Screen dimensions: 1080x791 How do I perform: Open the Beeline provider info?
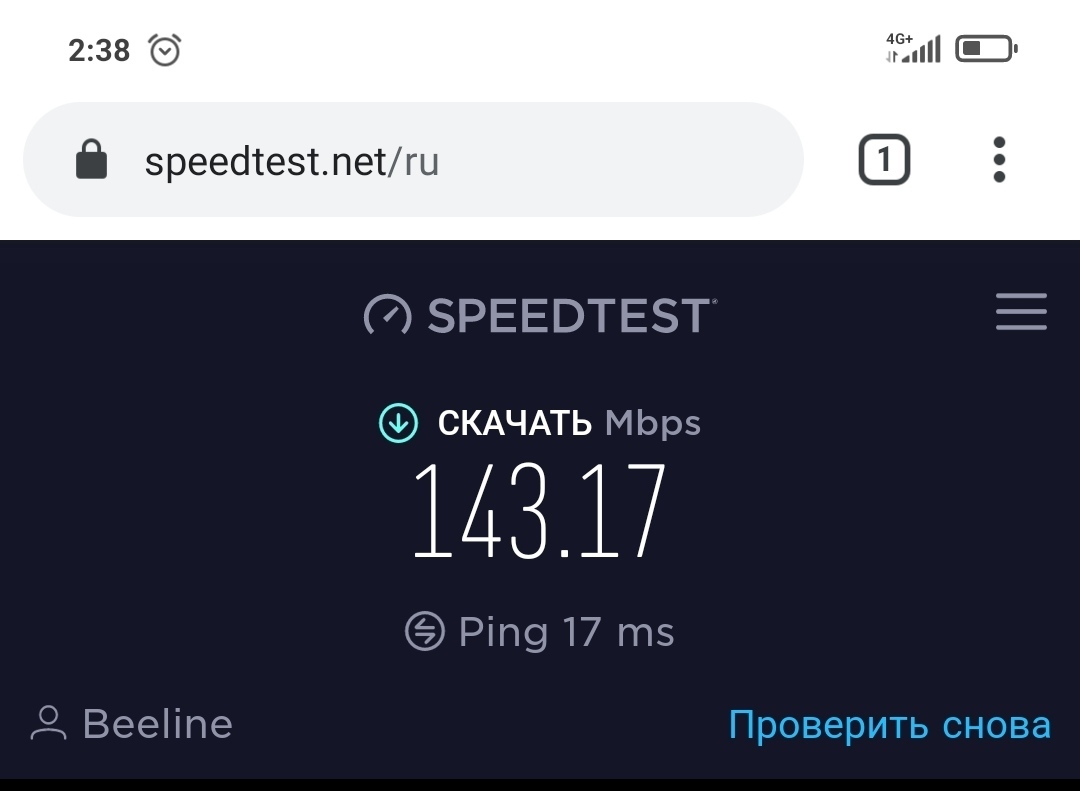tap(133, 723)
